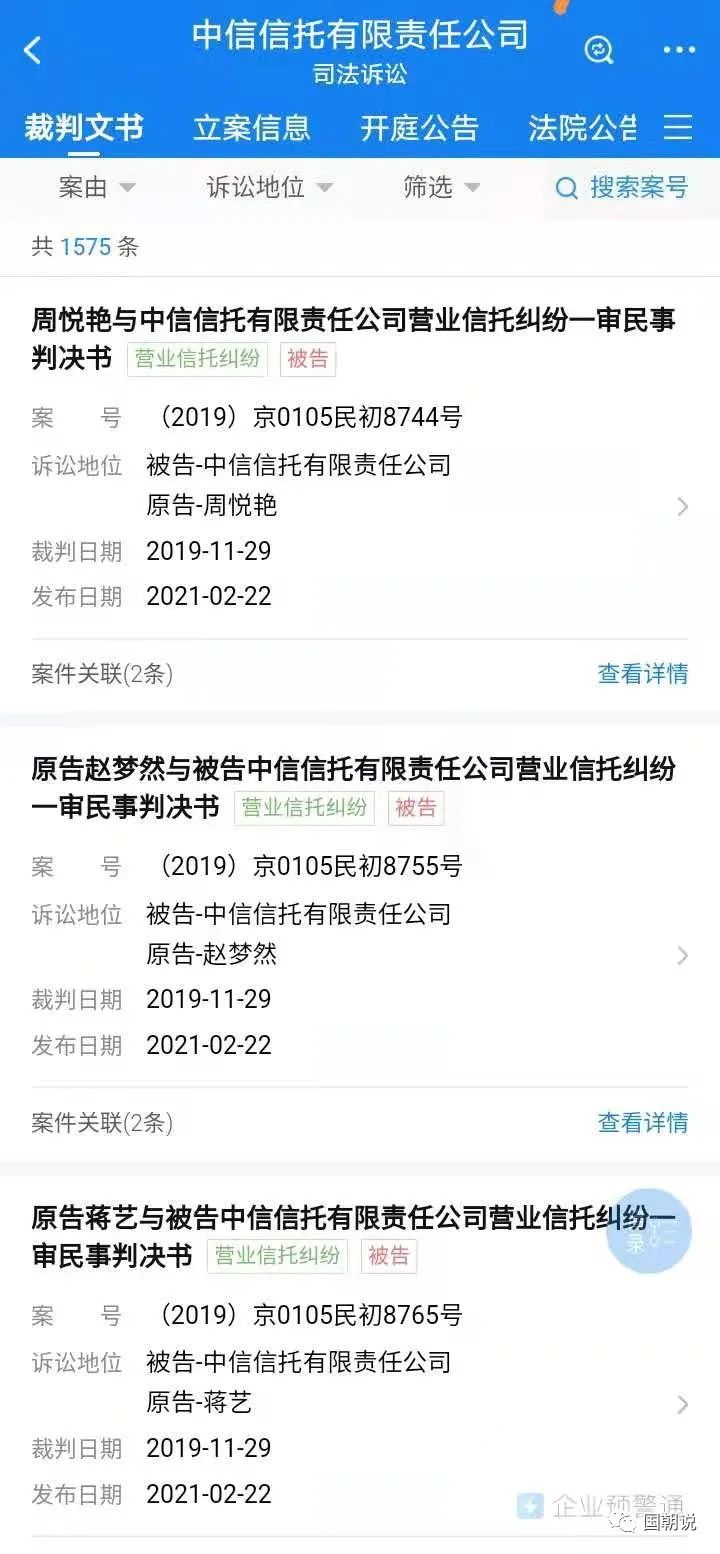Viewport: 720px width, 1554px height.
Task: Select the 裁判文书 tab
Action: pyautogui.click(x=84, y=128)
